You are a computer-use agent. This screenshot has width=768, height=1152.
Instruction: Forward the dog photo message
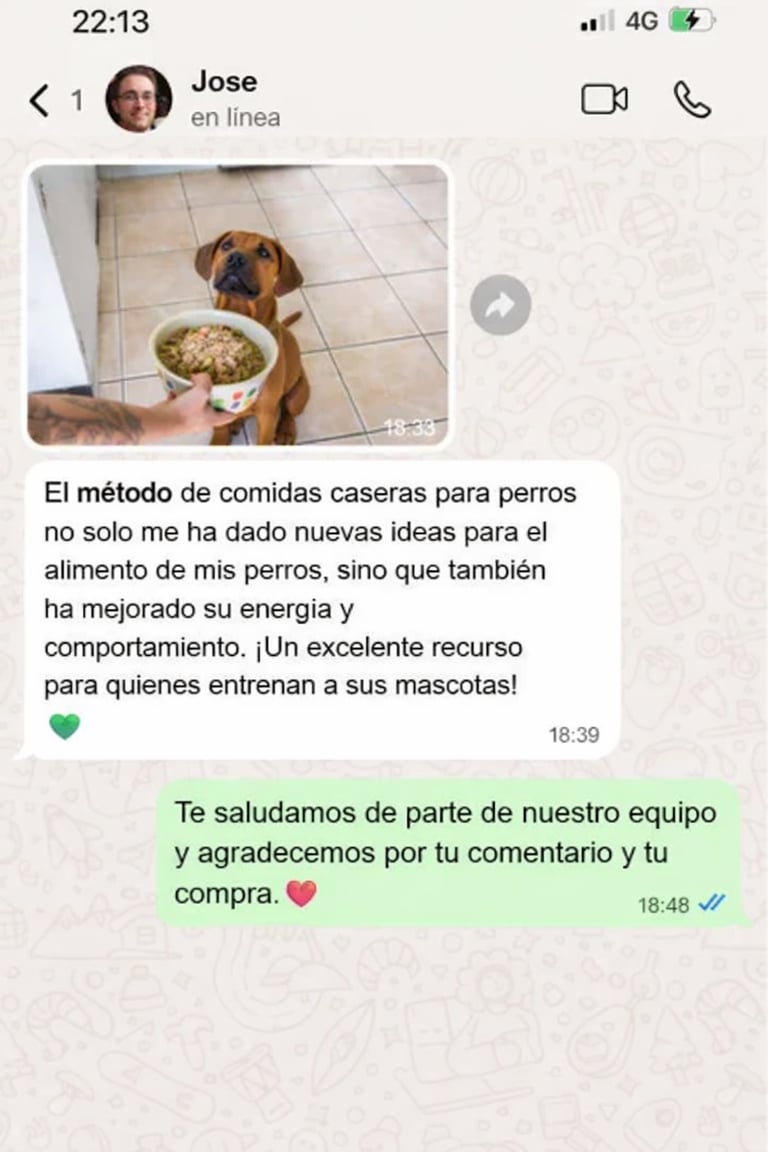click(x=500, y=305)
